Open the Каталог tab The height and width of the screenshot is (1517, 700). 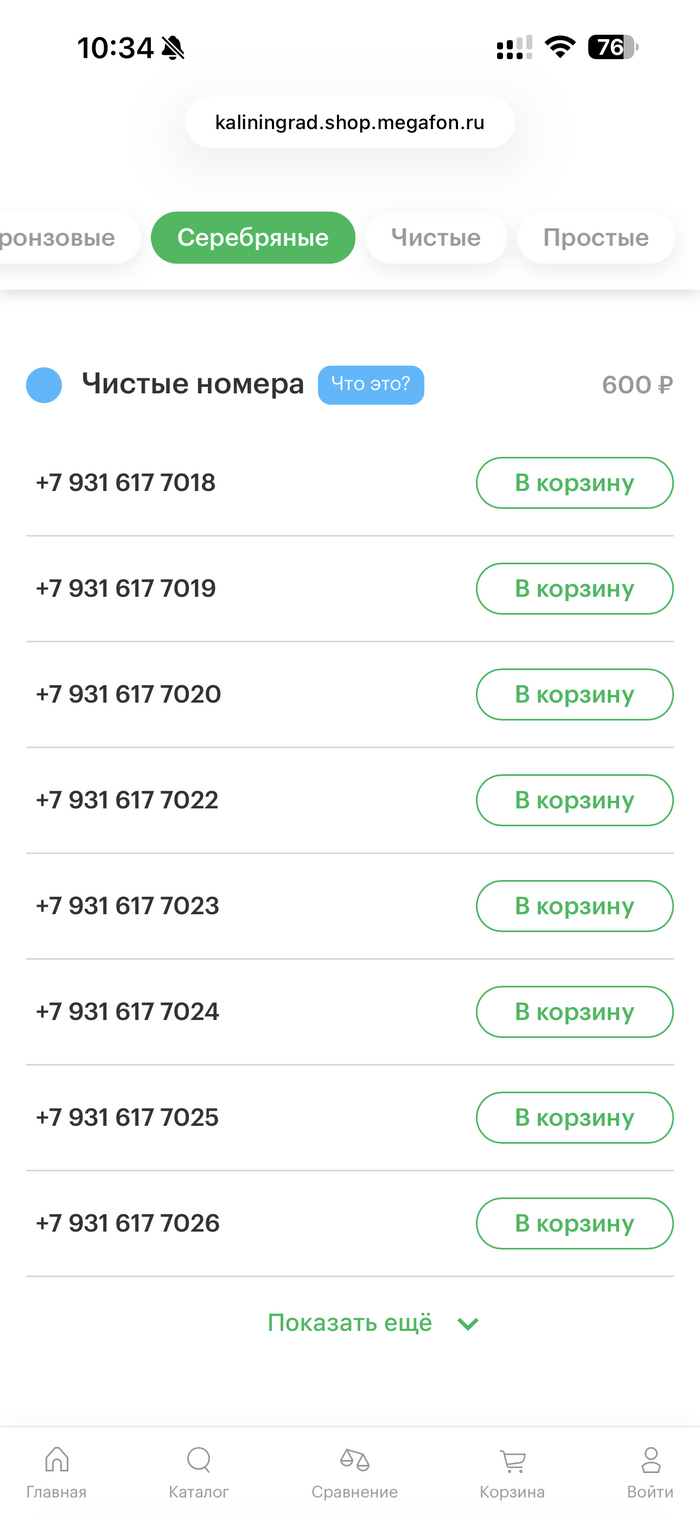coord(199,1473)
